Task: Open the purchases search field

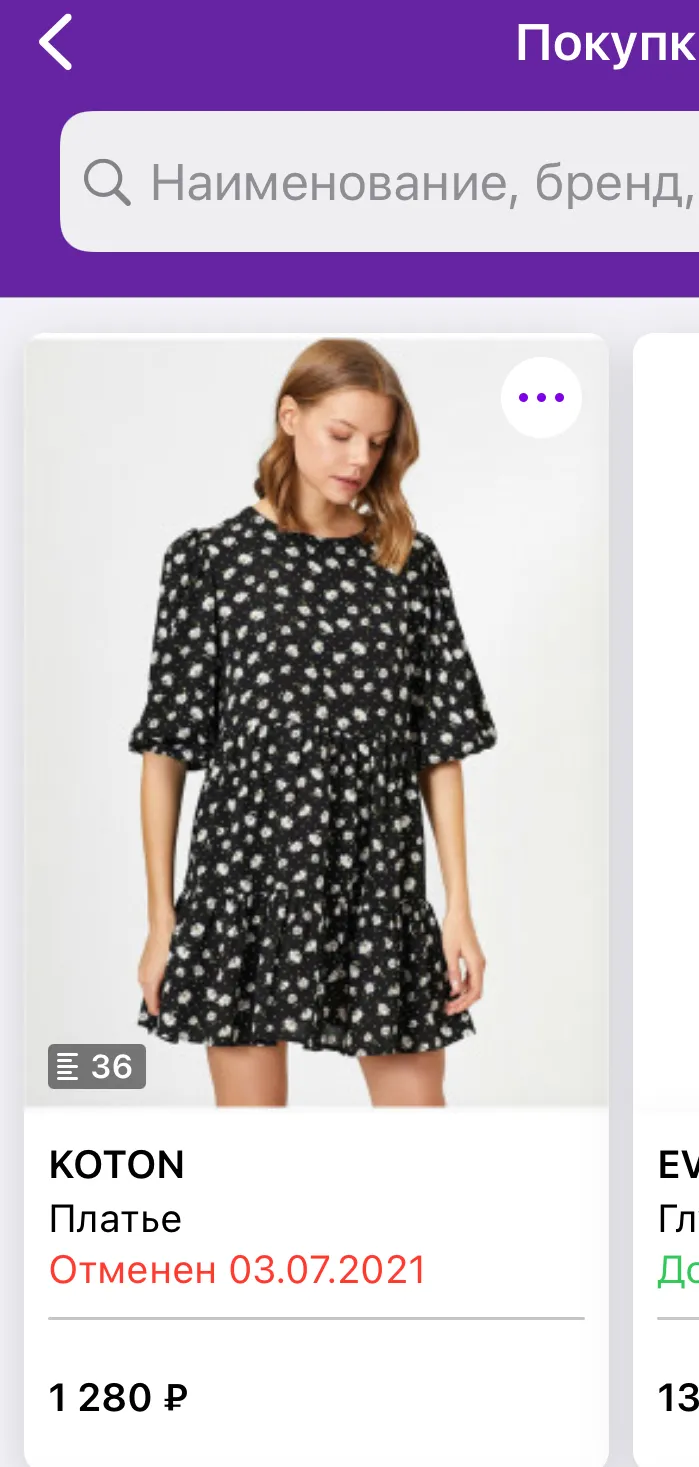Action: (x=380, y=182)
